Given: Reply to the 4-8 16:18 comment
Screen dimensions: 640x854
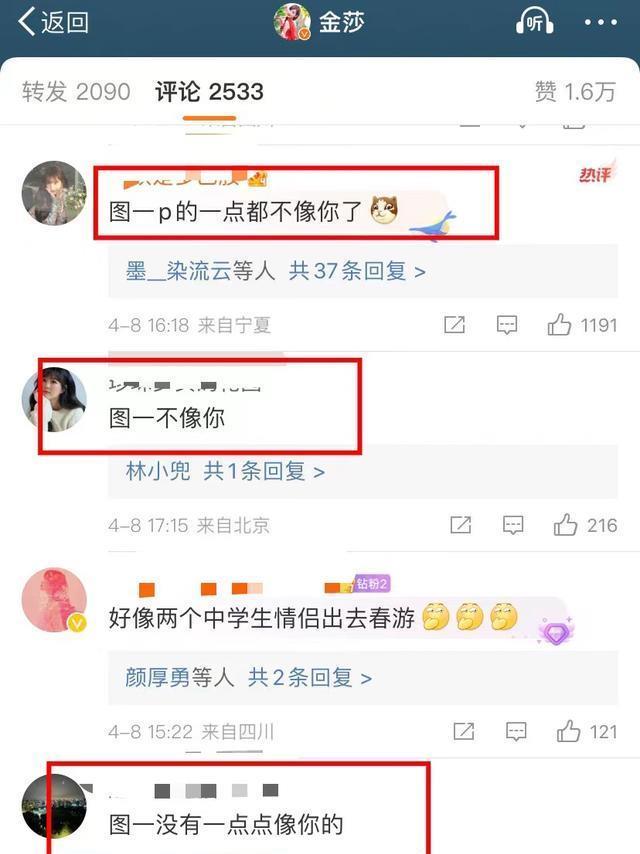Looking at the screenshot, I should 507,325.
